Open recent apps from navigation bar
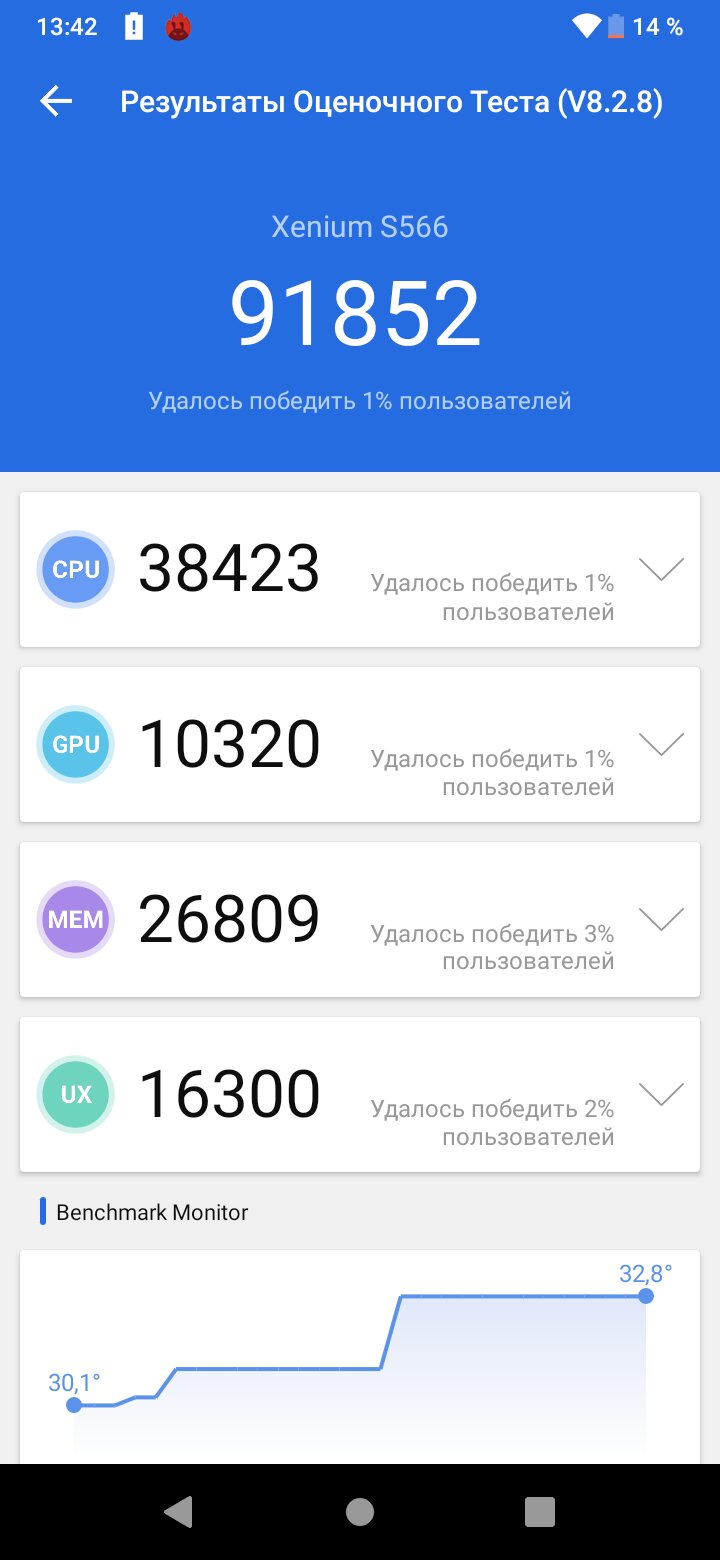 [540, 1512]
